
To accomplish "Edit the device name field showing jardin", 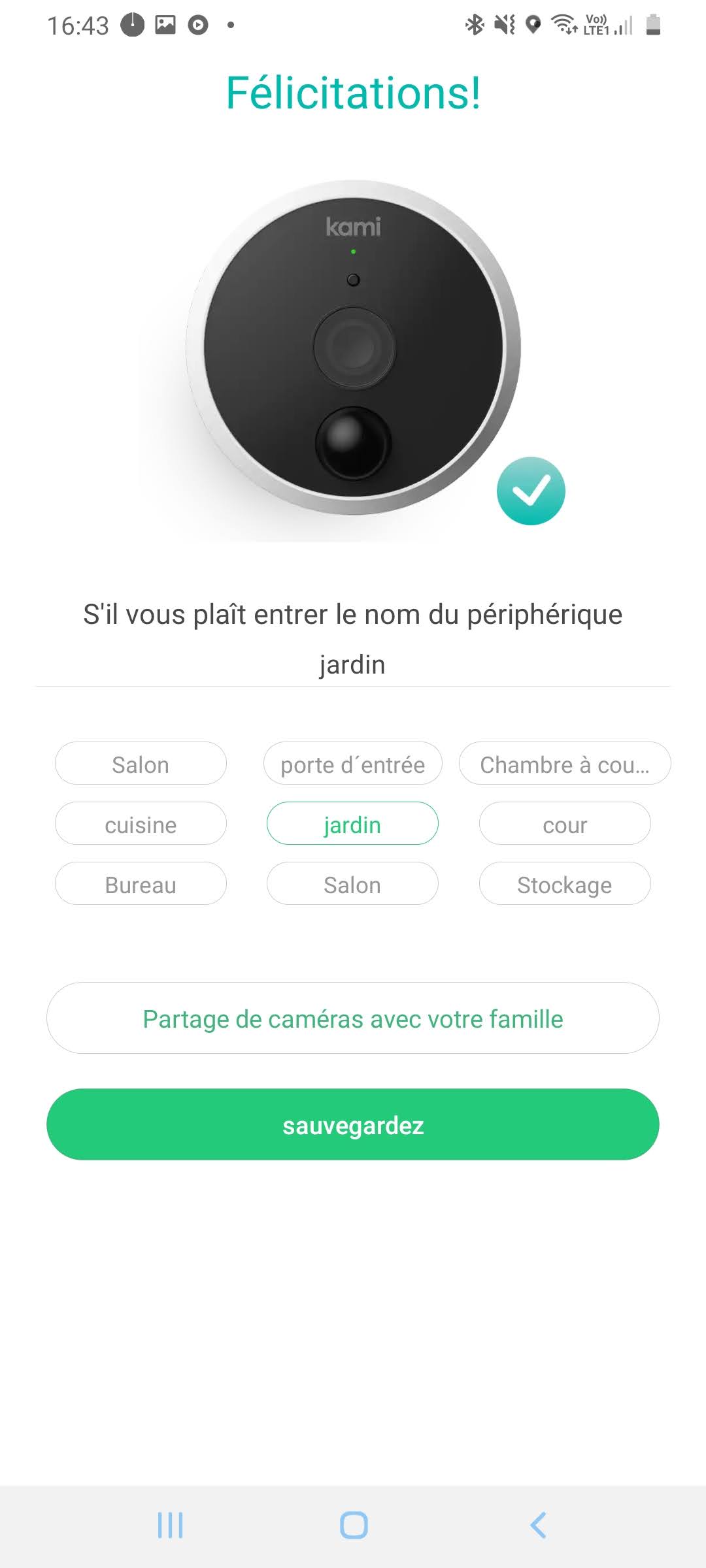I will (x=352, y=665).
